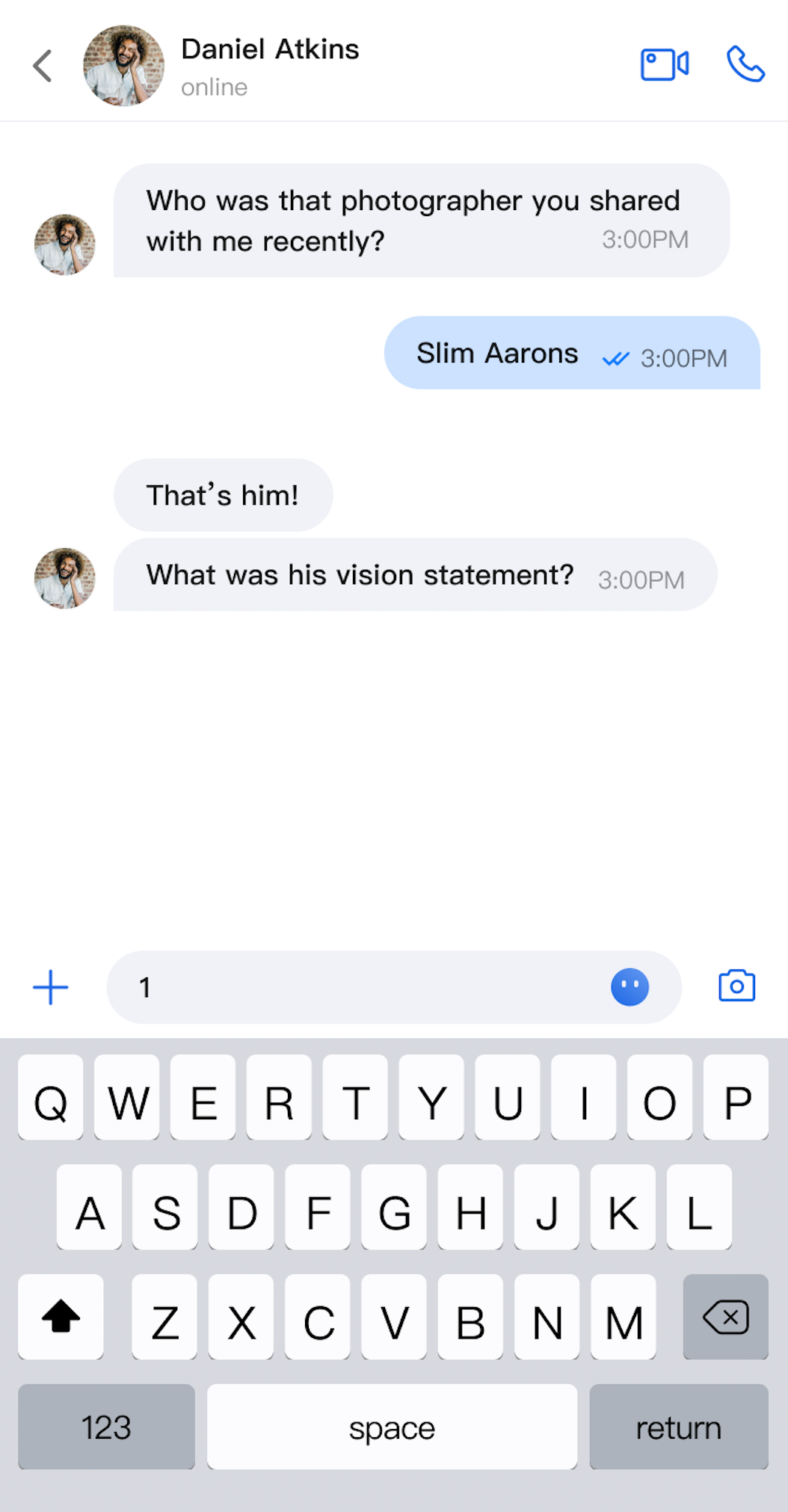Go back to the chat list
The width and height of the screenshot is (788, 1512).
tap(43, 66)
